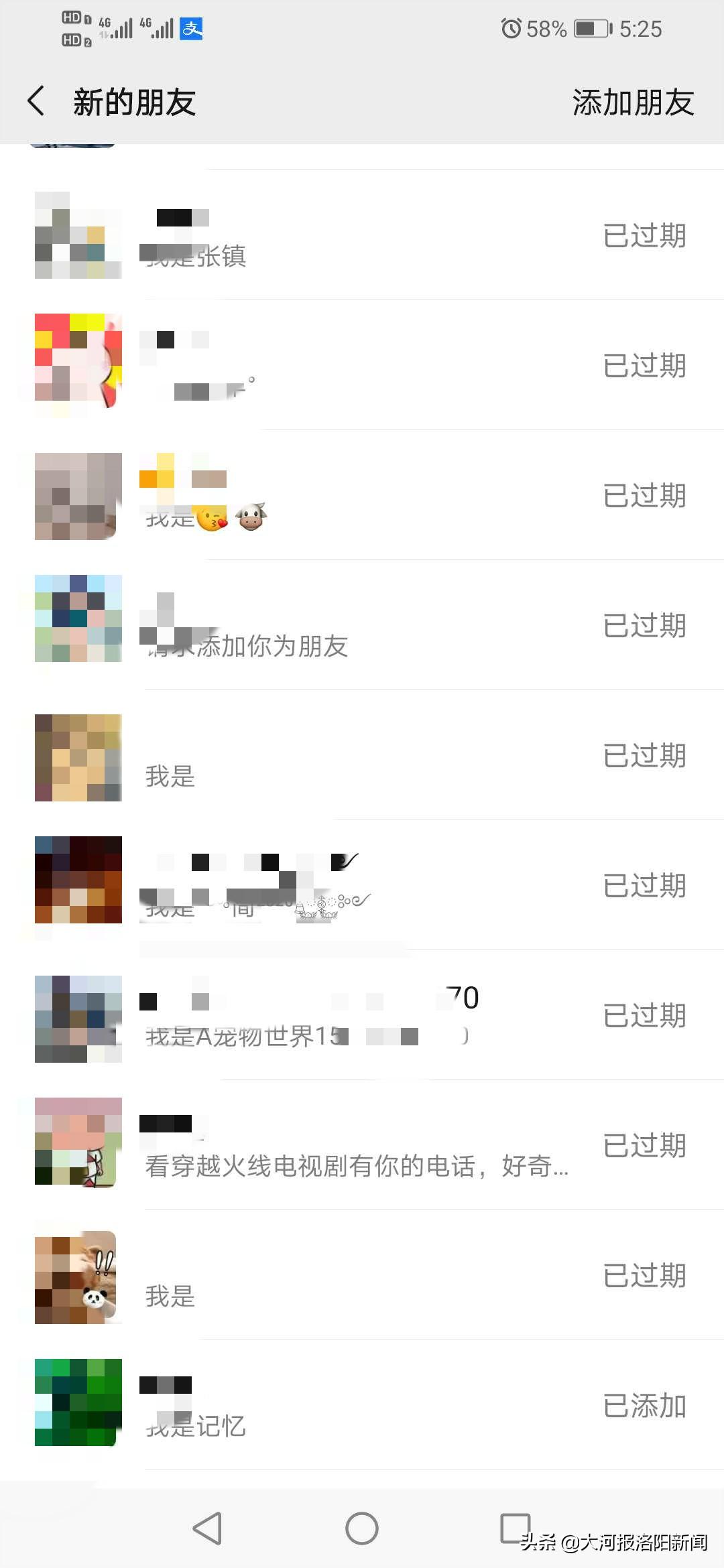Tap the 新的朋友 title text
724x1568 pixels.
point(134,102)
